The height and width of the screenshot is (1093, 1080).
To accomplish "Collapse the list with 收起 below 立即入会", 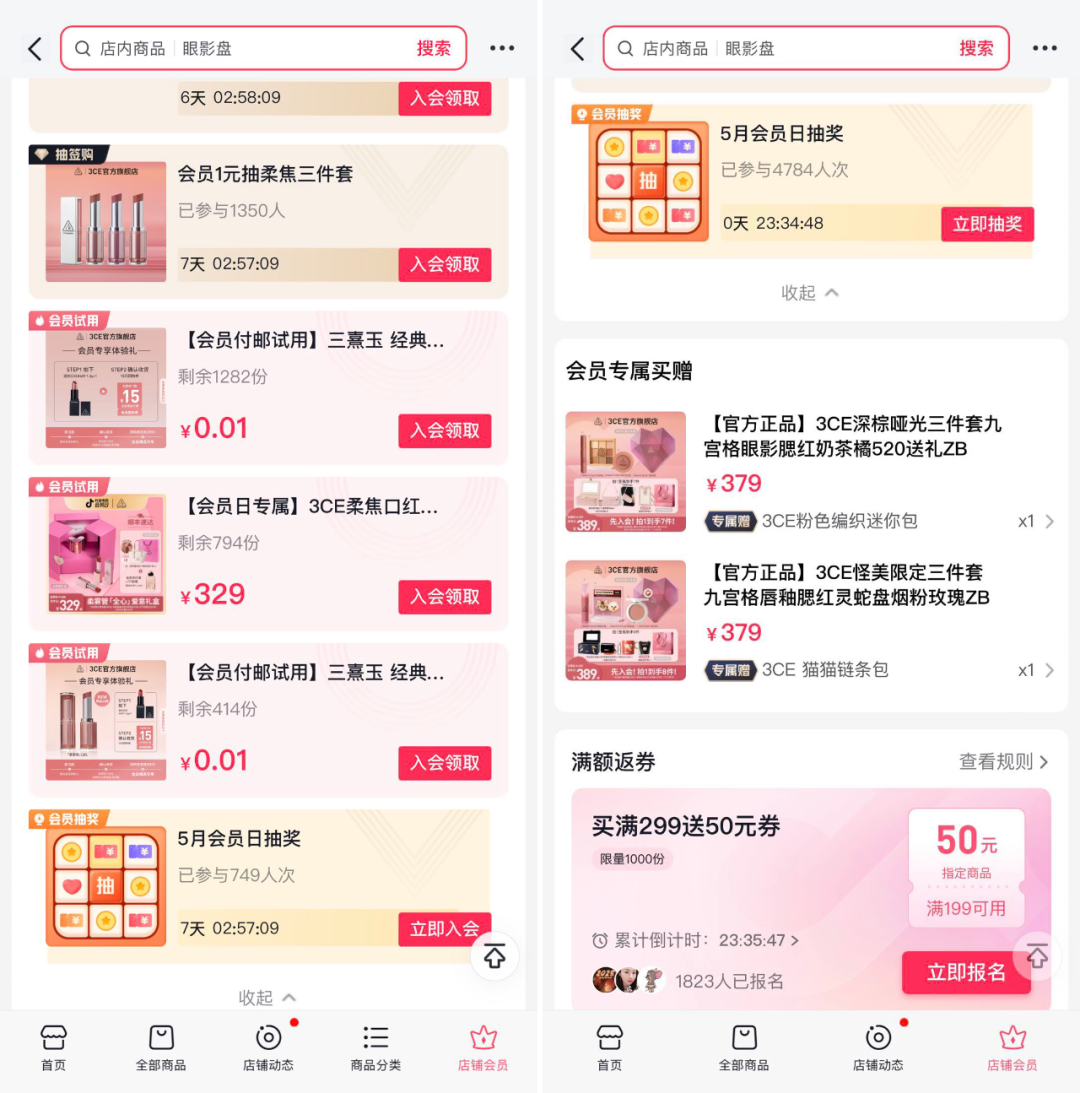I will point(267,997).
